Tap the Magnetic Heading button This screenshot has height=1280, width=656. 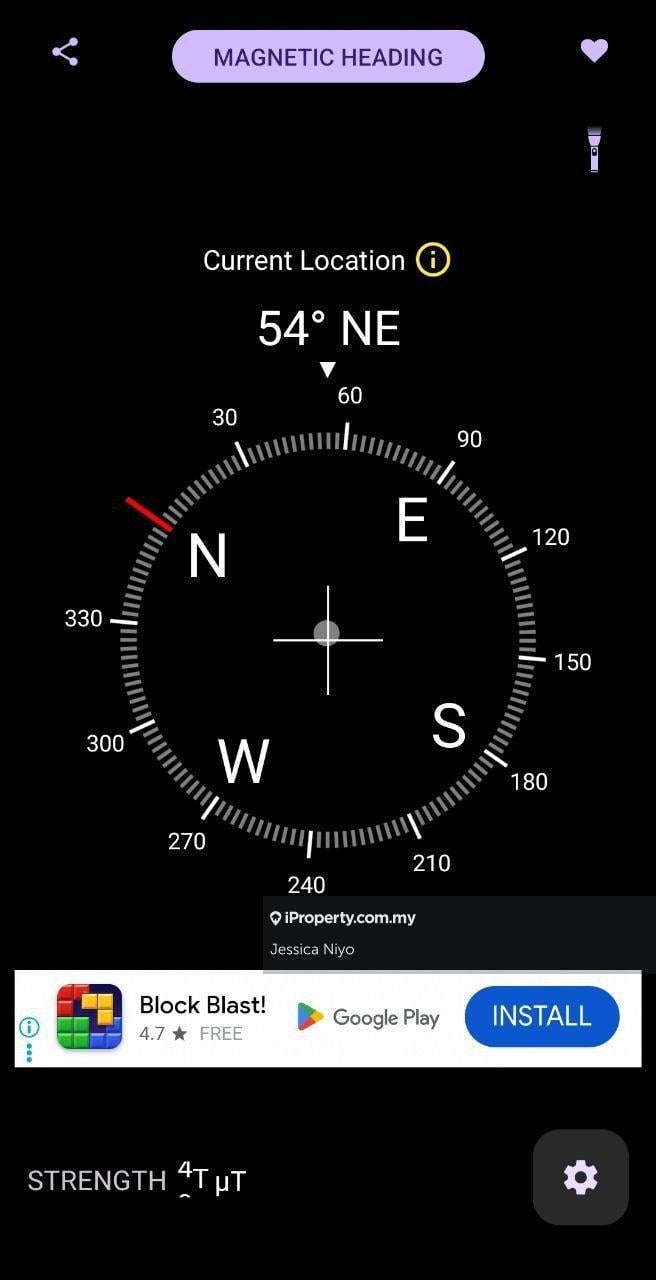328,57
